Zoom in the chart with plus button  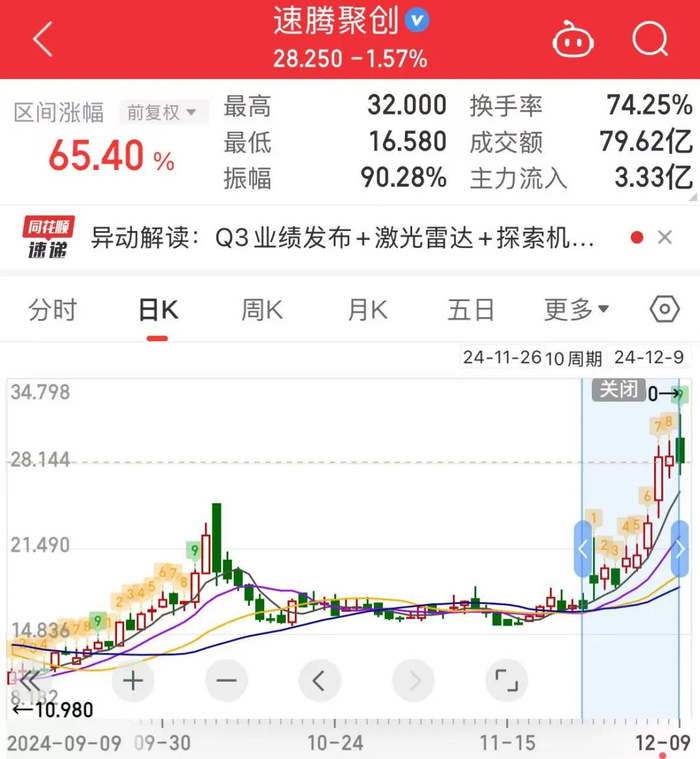click(133, 681)
